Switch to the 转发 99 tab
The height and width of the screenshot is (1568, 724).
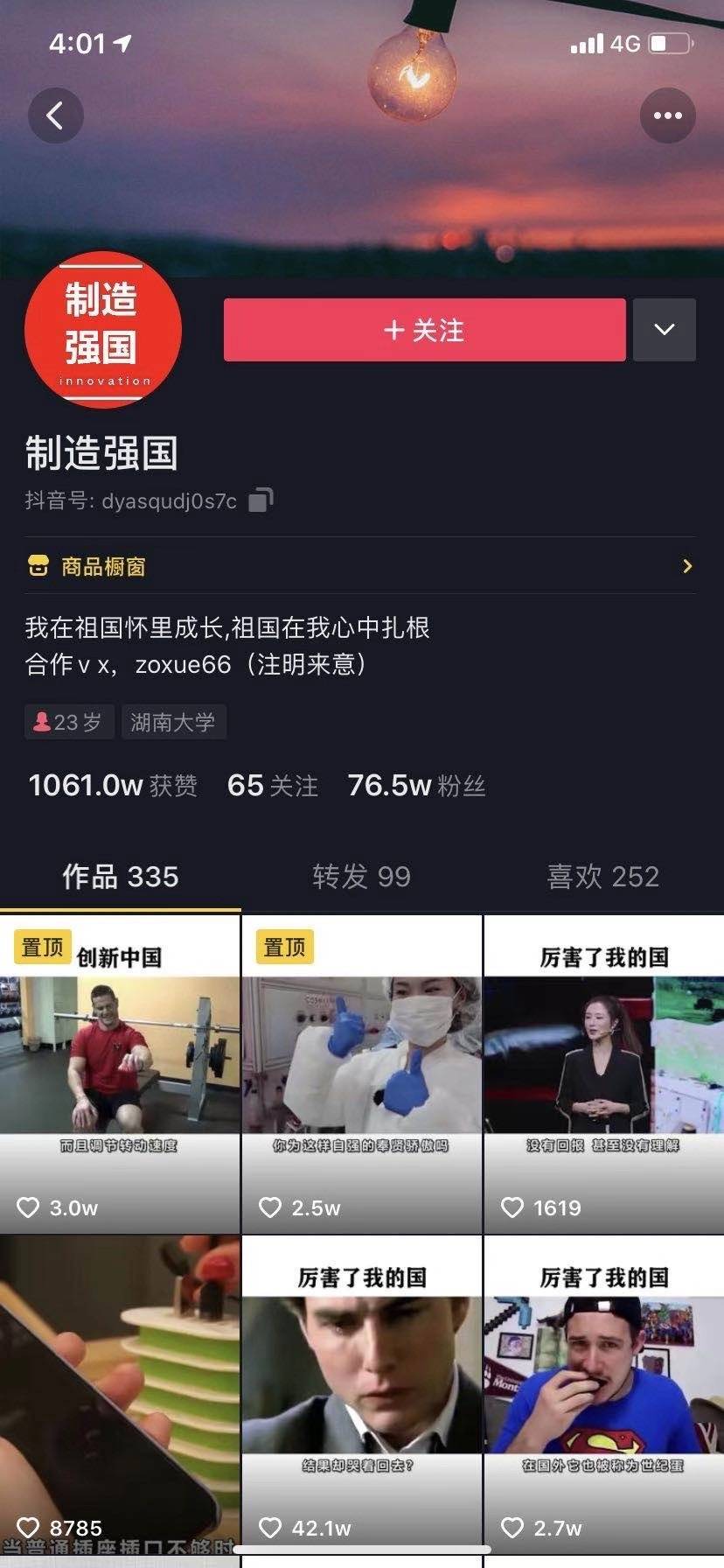361,876
